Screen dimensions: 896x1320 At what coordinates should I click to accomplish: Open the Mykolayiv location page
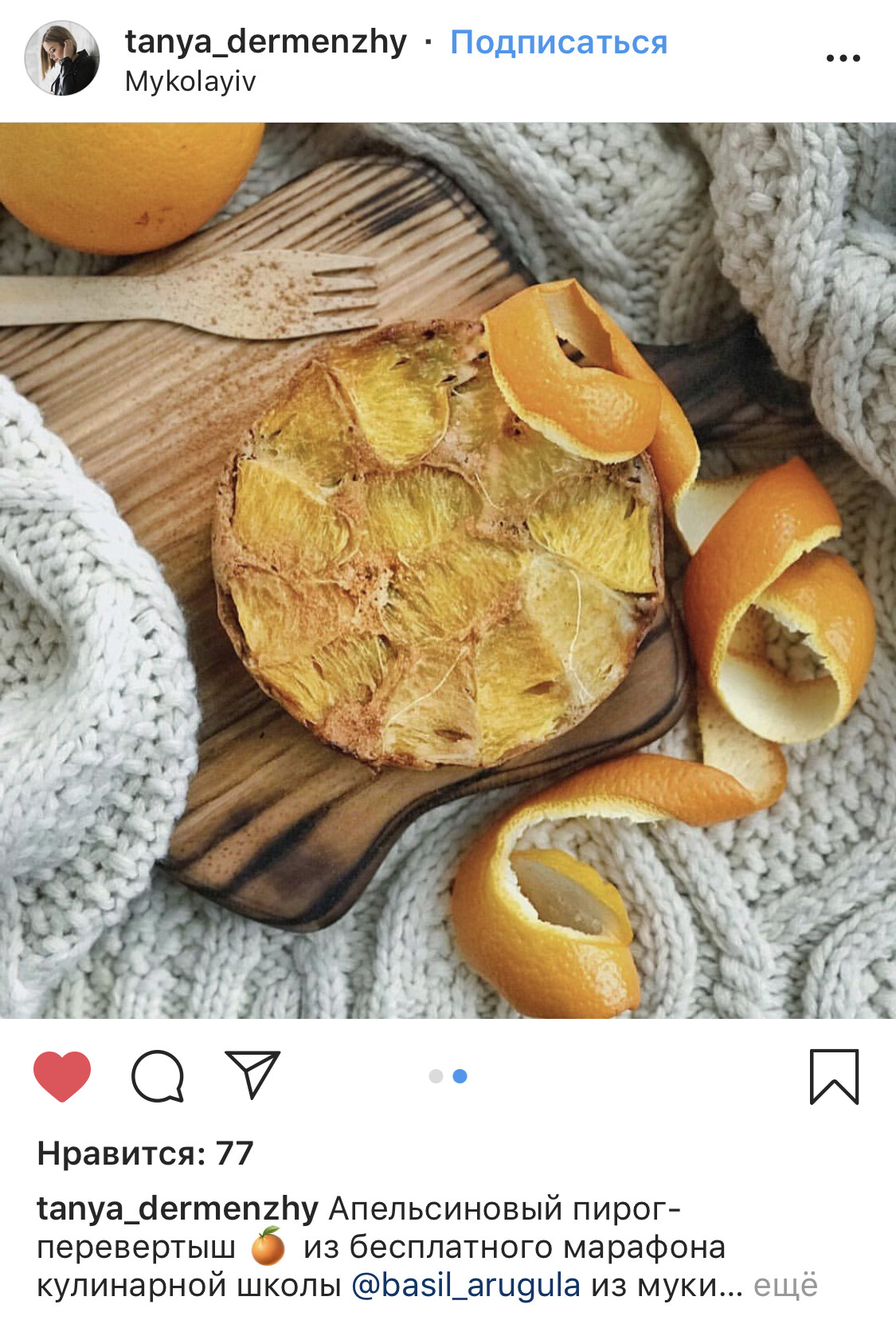point(190,81)
